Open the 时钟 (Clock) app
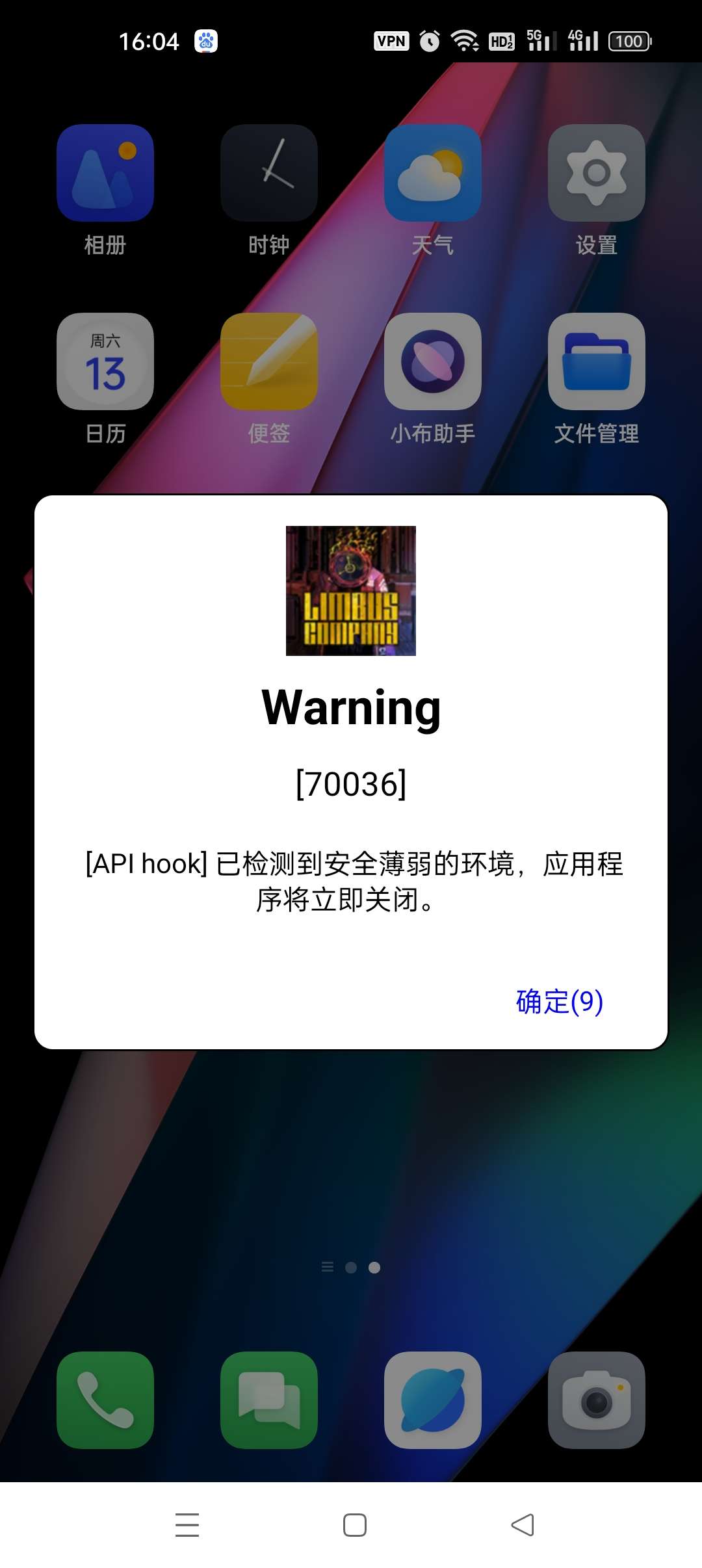Screen dimensions: 702x1568 [269, 174]
